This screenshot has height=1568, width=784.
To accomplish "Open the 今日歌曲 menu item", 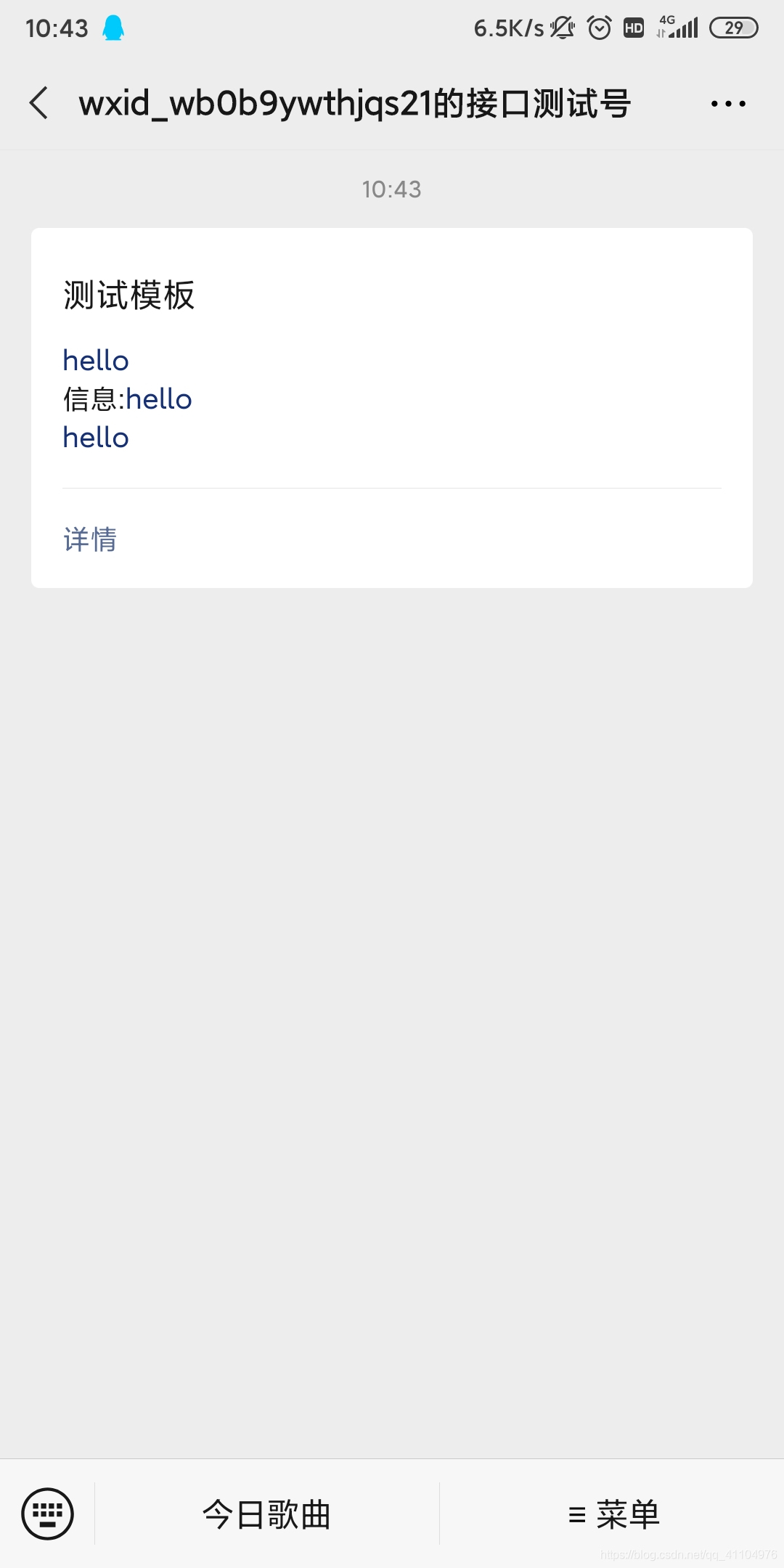I will [266, 1514].
